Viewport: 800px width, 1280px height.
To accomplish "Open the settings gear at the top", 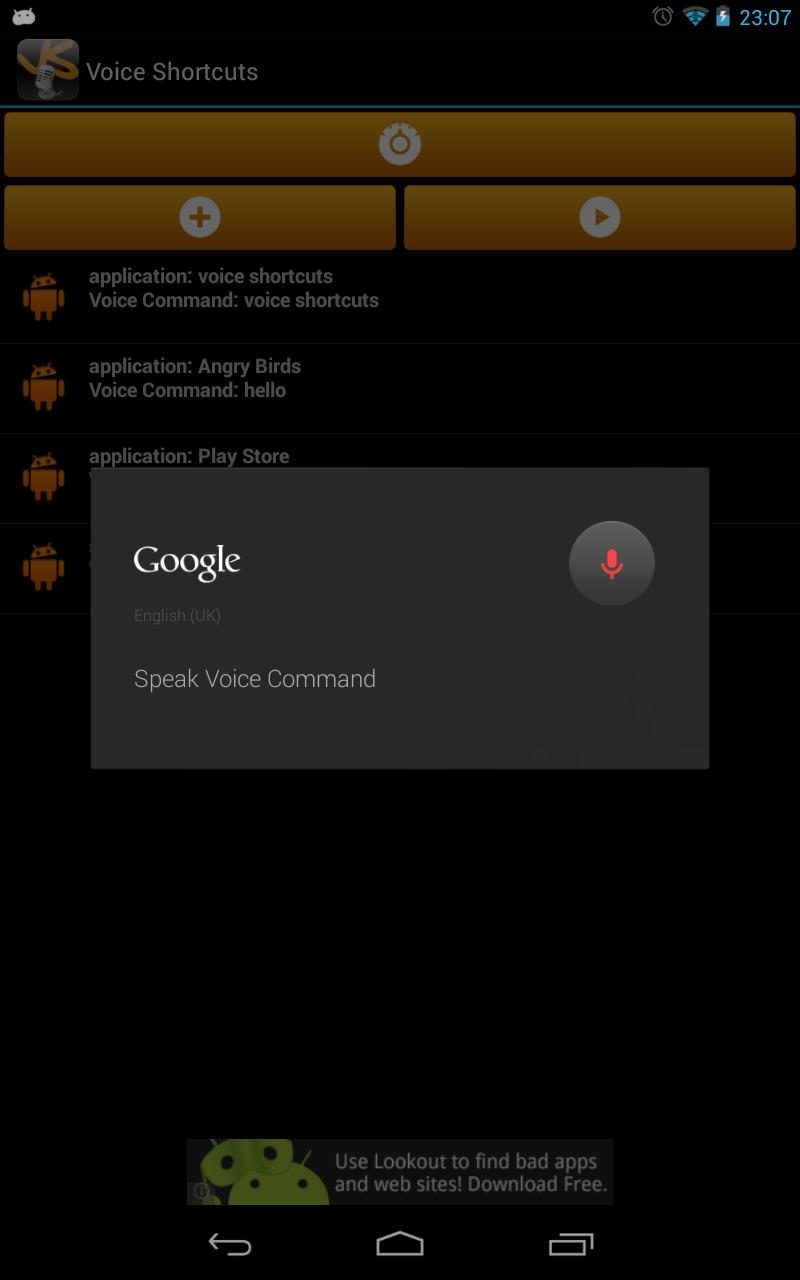I will (400, 143).
